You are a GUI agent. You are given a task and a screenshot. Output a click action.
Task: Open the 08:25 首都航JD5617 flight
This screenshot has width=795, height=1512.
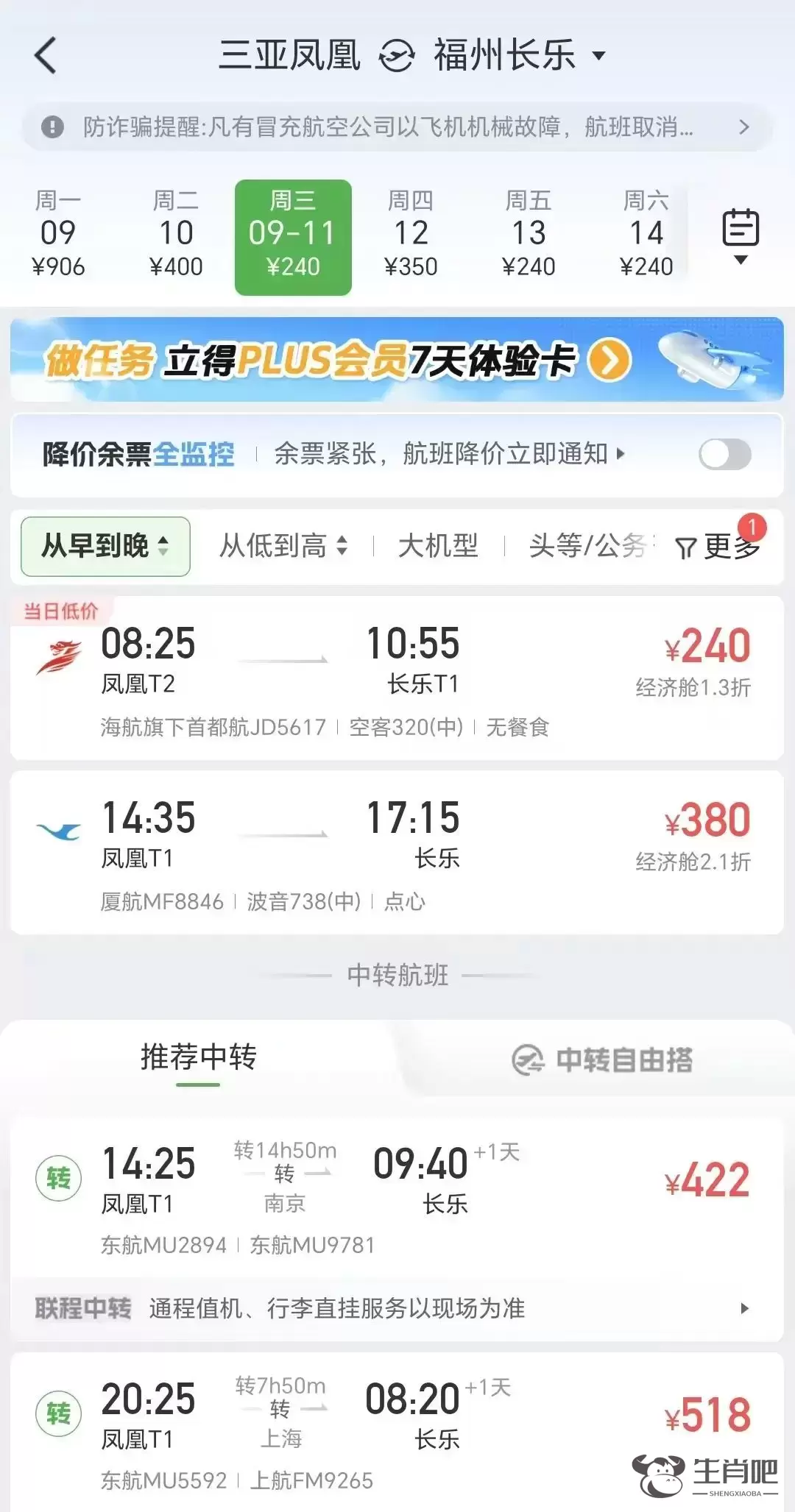point(397,678)
